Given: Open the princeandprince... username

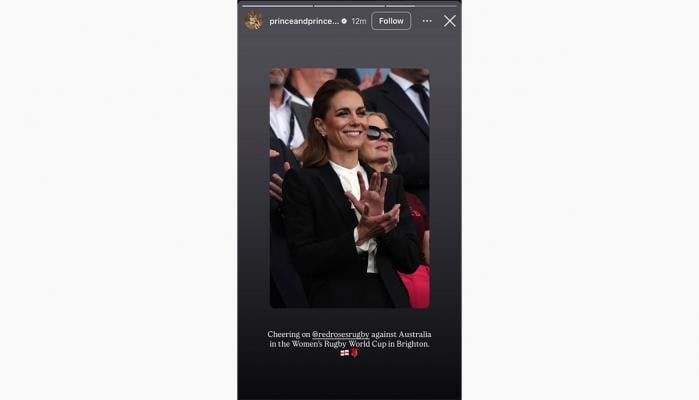Looking at the screenshot, I should coord(304,21).
